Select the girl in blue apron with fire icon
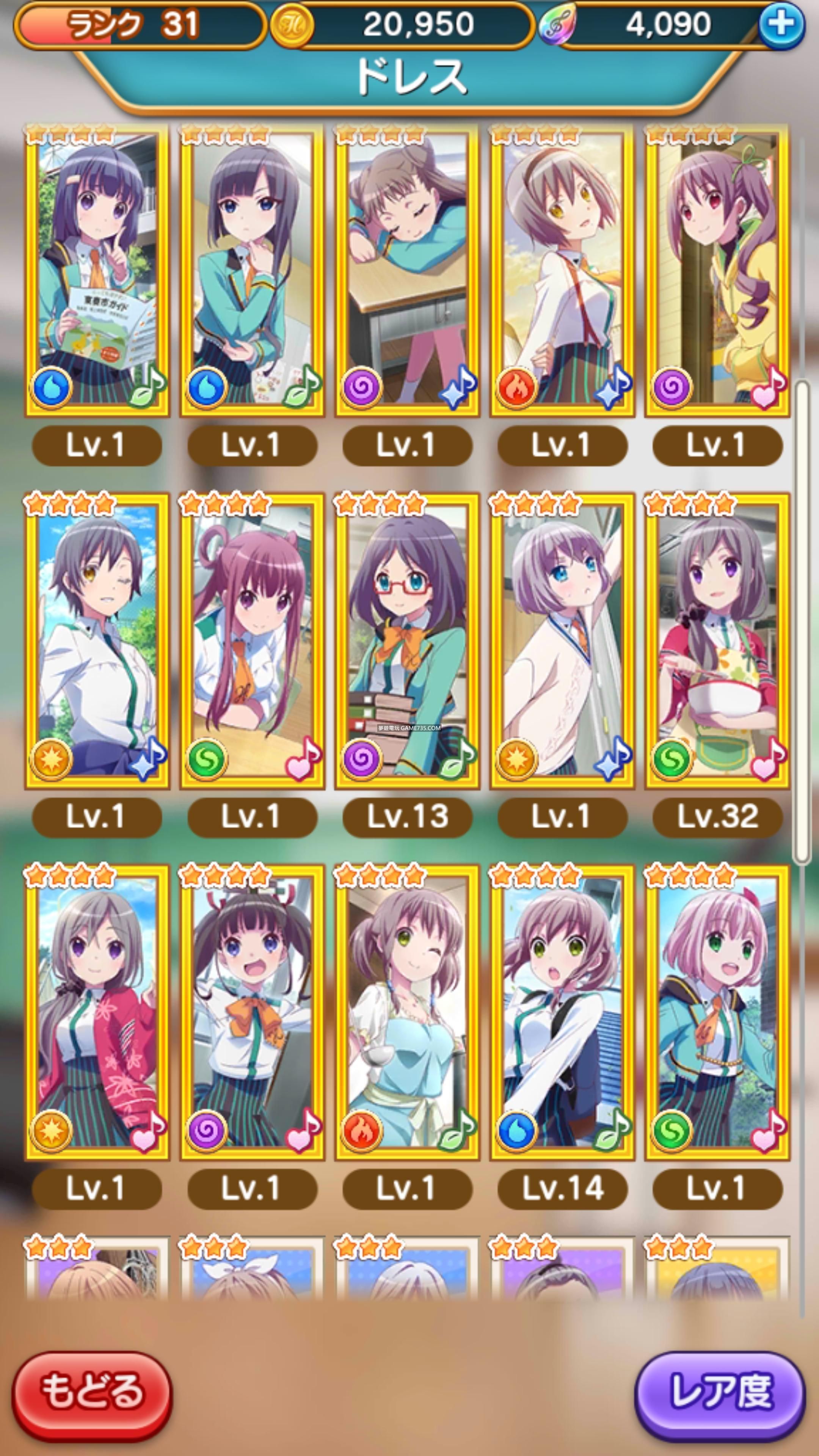819x1456 pixels. coord(407,1012)
